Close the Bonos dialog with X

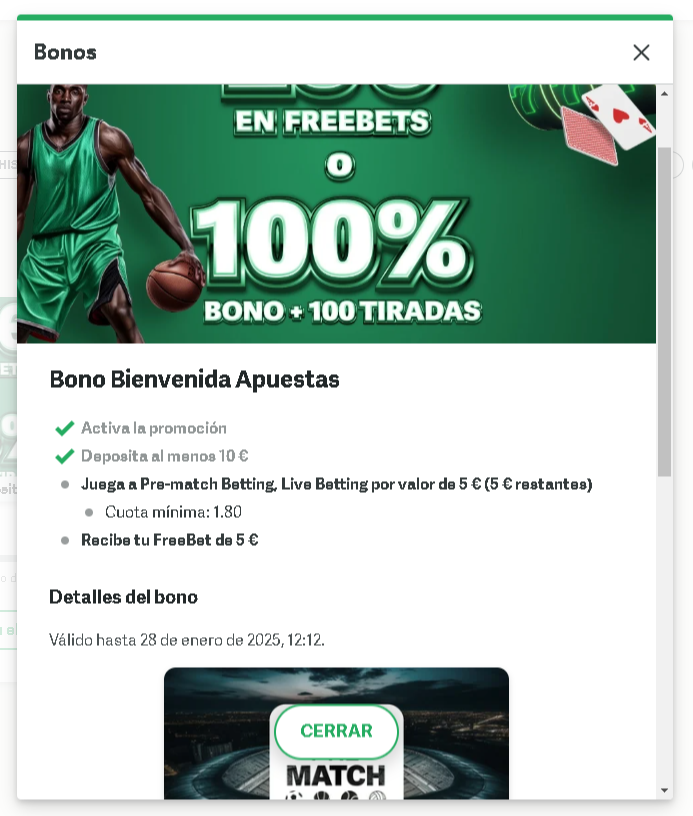point(641,53)
